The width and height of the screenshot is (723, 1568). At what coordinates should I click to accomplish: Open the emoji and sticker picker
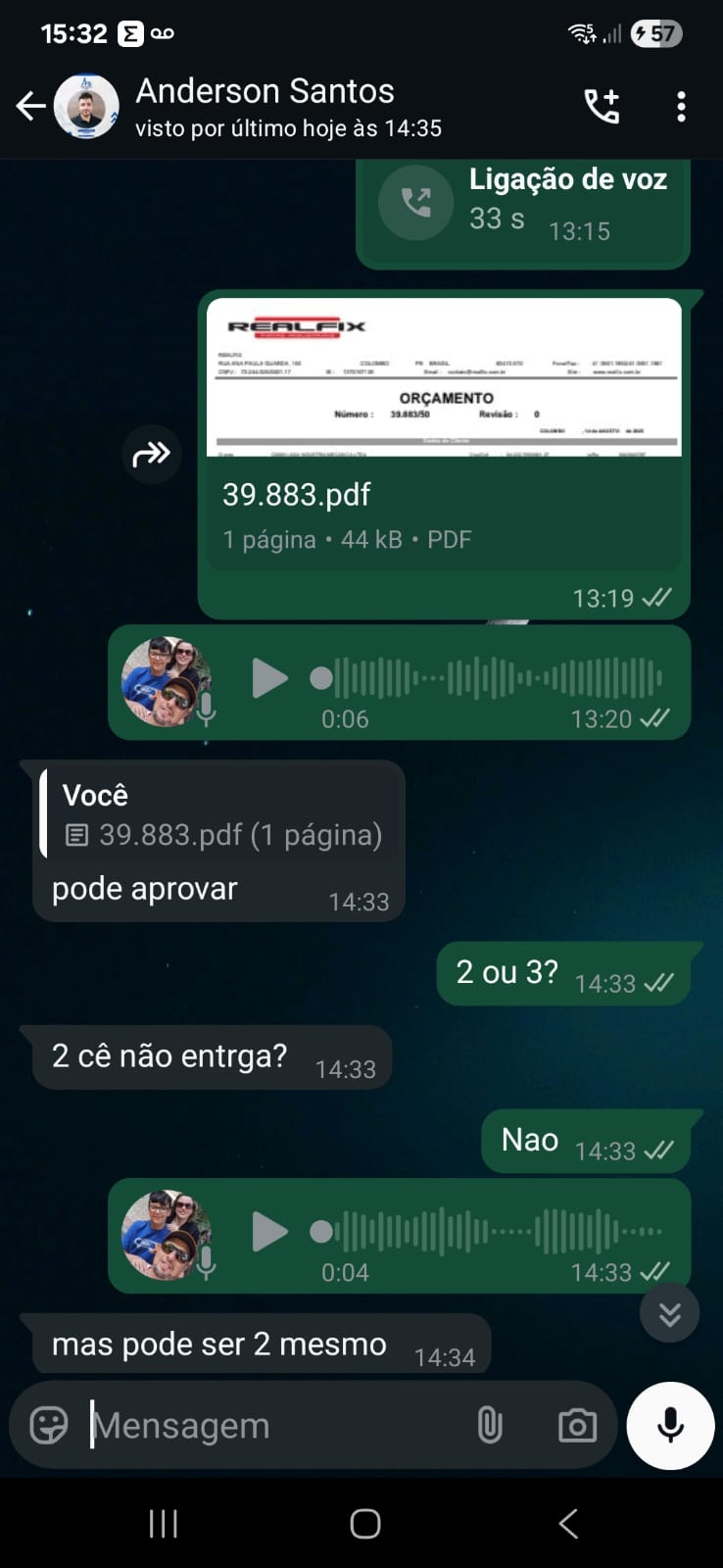click(x=49, y=1425)
